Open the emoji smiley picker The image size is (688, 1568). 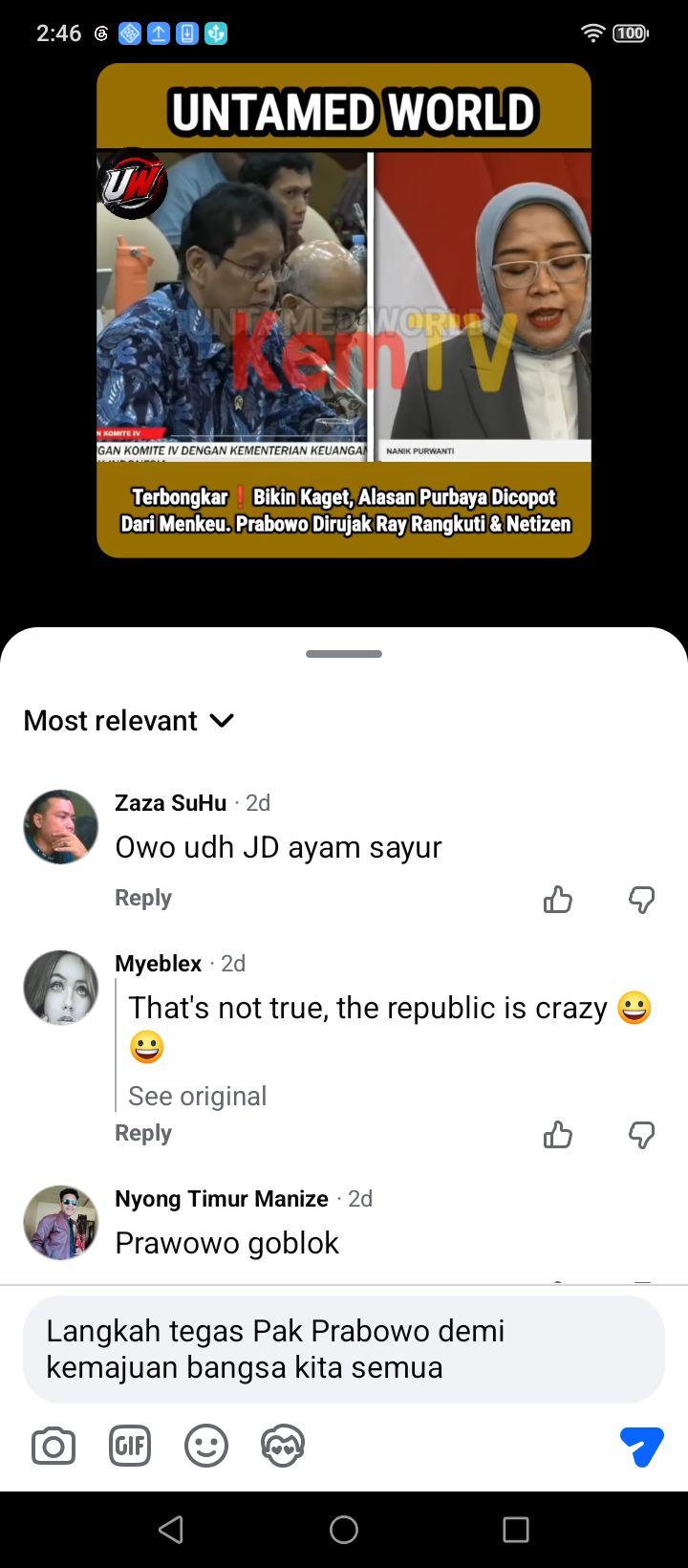tap(206, 1446)
